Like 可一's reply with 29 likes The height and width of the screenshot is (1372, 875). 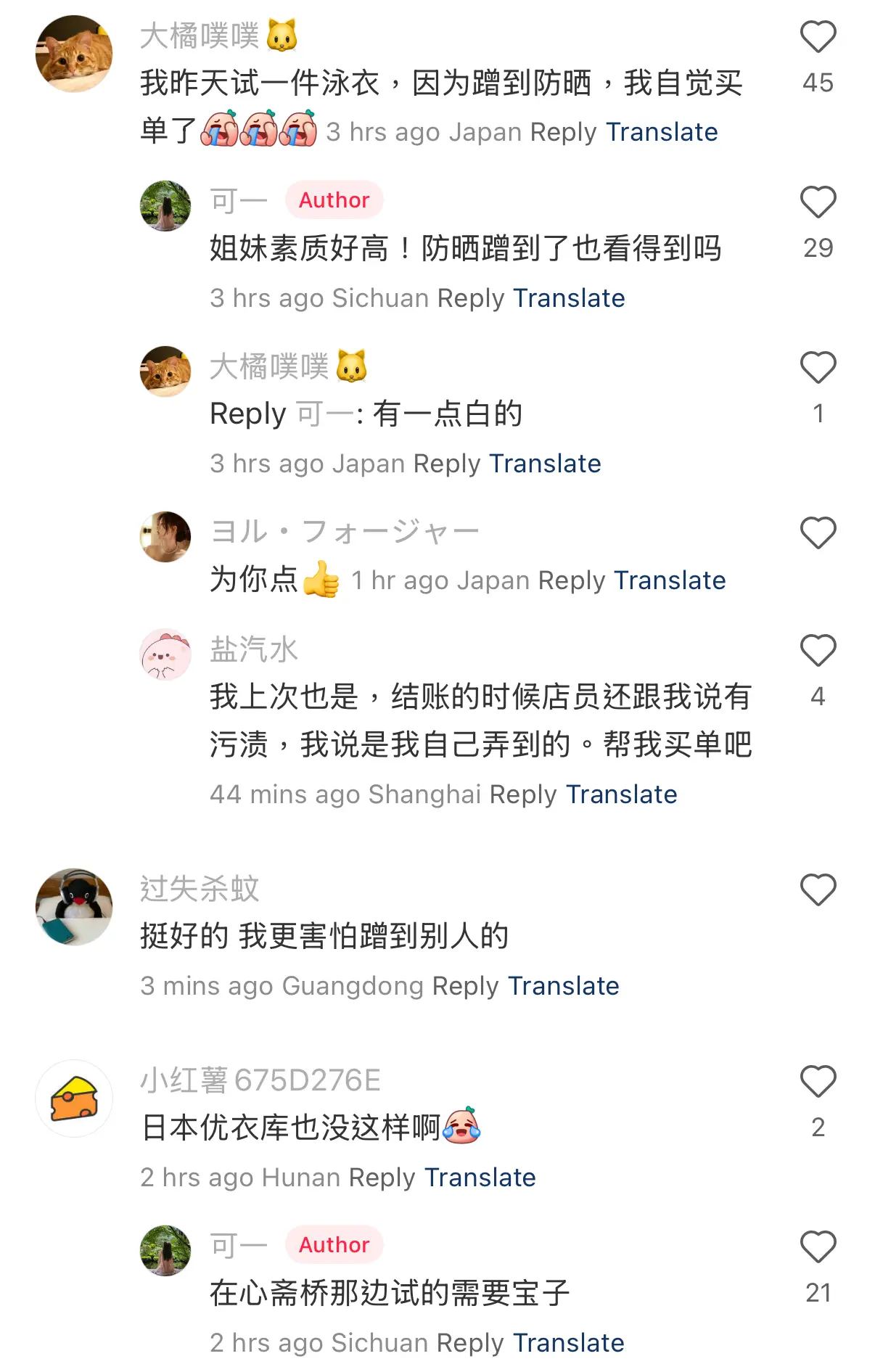(x=818, y=202)
